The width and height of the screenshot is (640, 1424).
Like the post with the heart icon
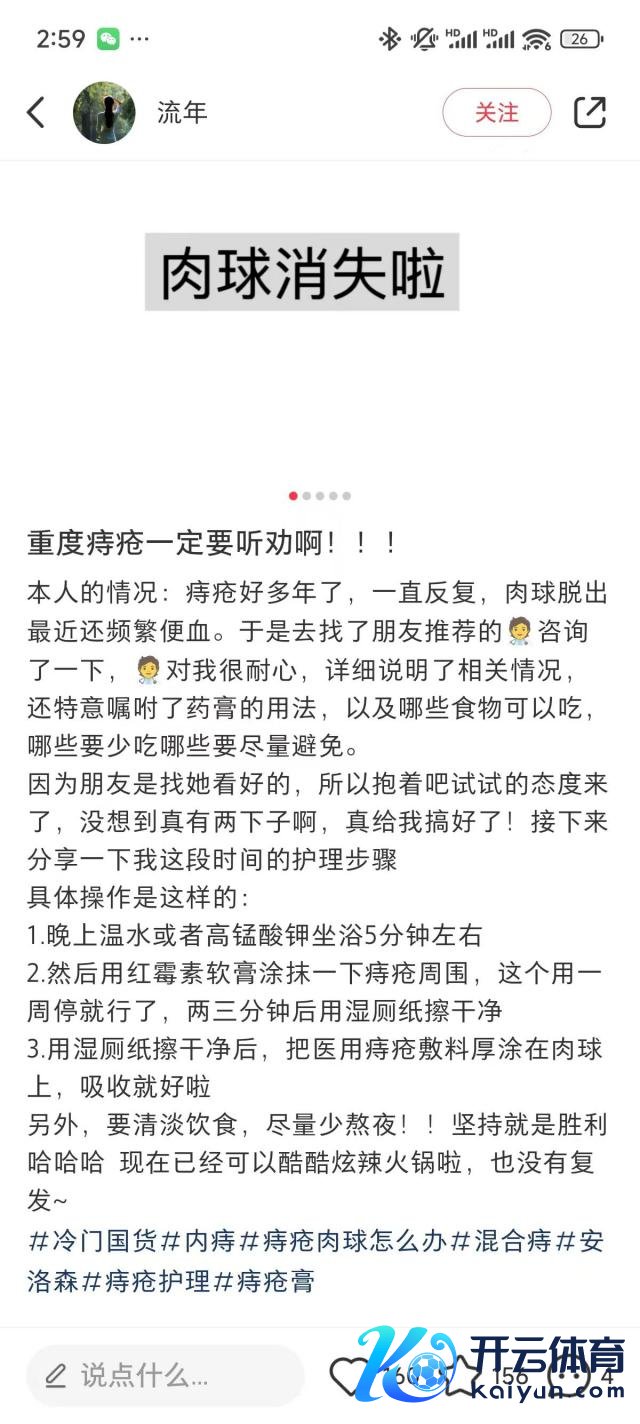348,1375
